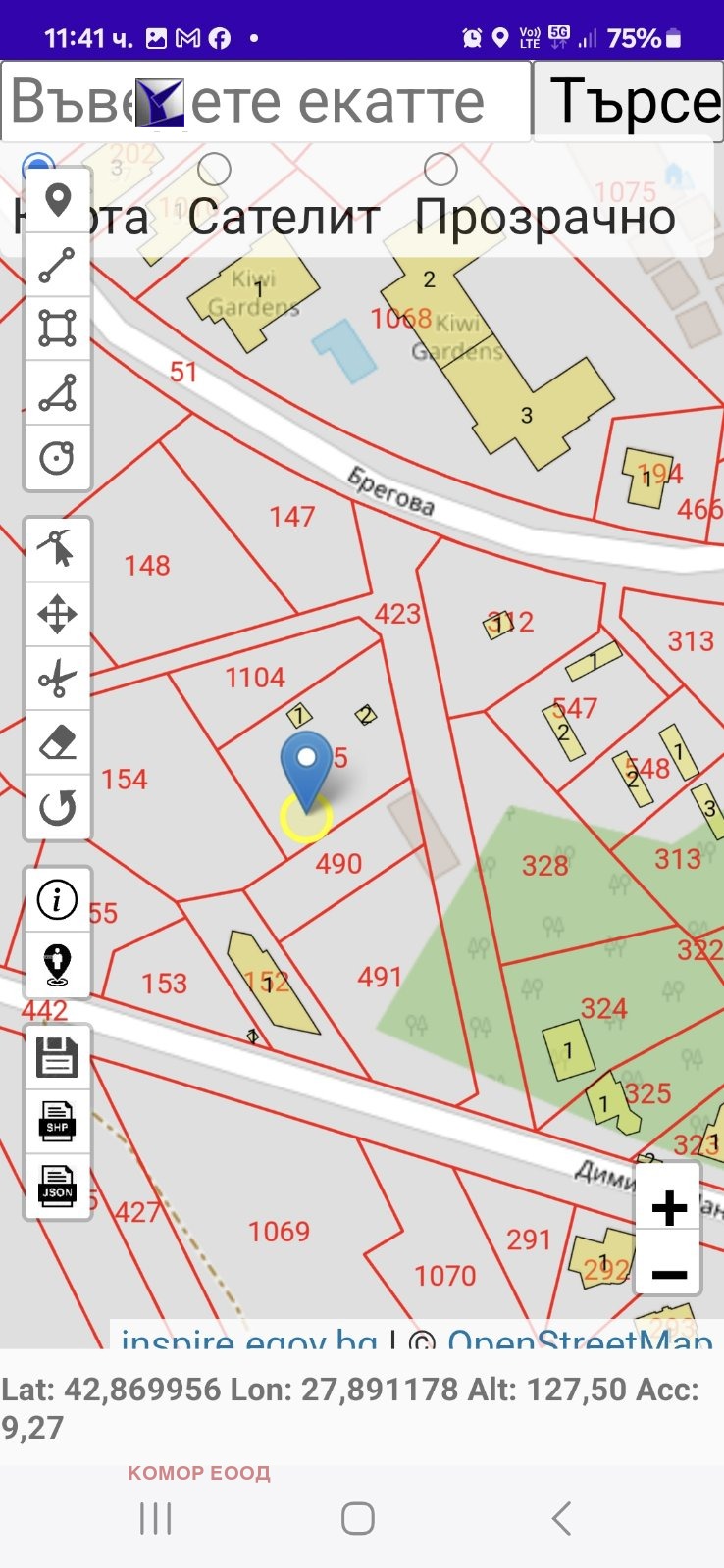This screenshot has width=724, height=1568.
Task: Activate the eraser tool
Action: (58, 742)
